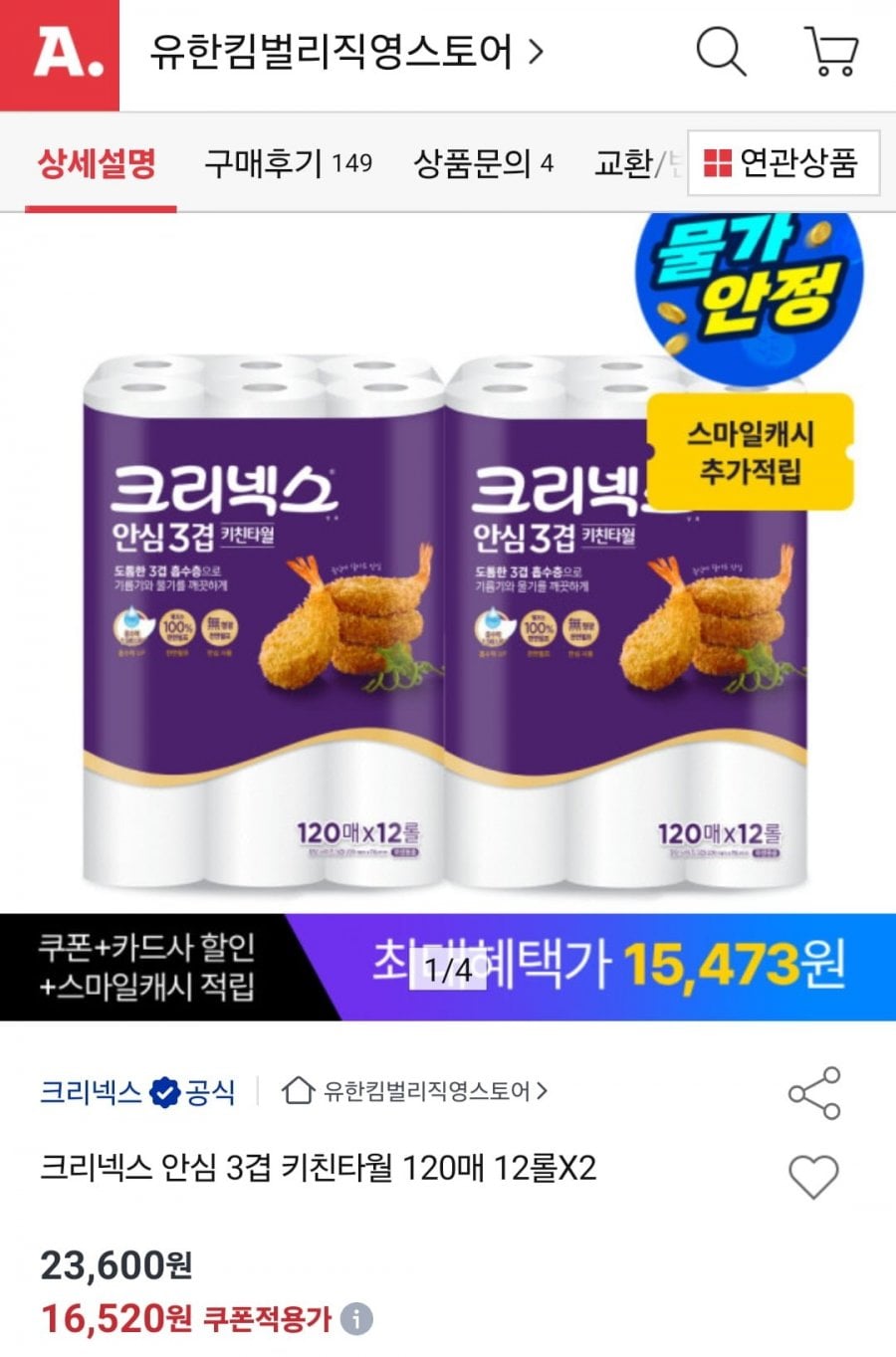Open the search icon
896x1357 pixels.
click(721, 51)
